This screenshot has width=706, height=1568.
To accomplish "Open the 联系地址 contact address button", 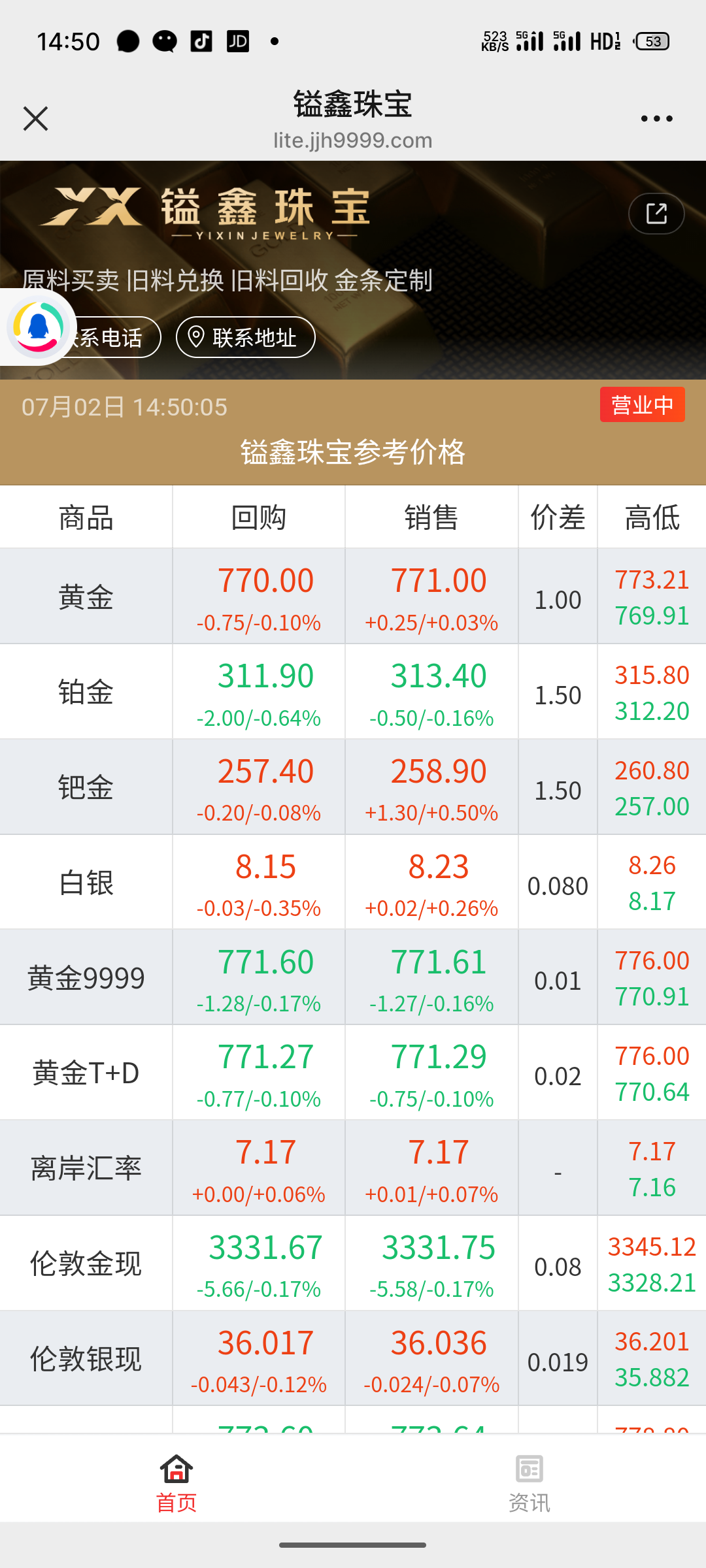I will point(246,337).
